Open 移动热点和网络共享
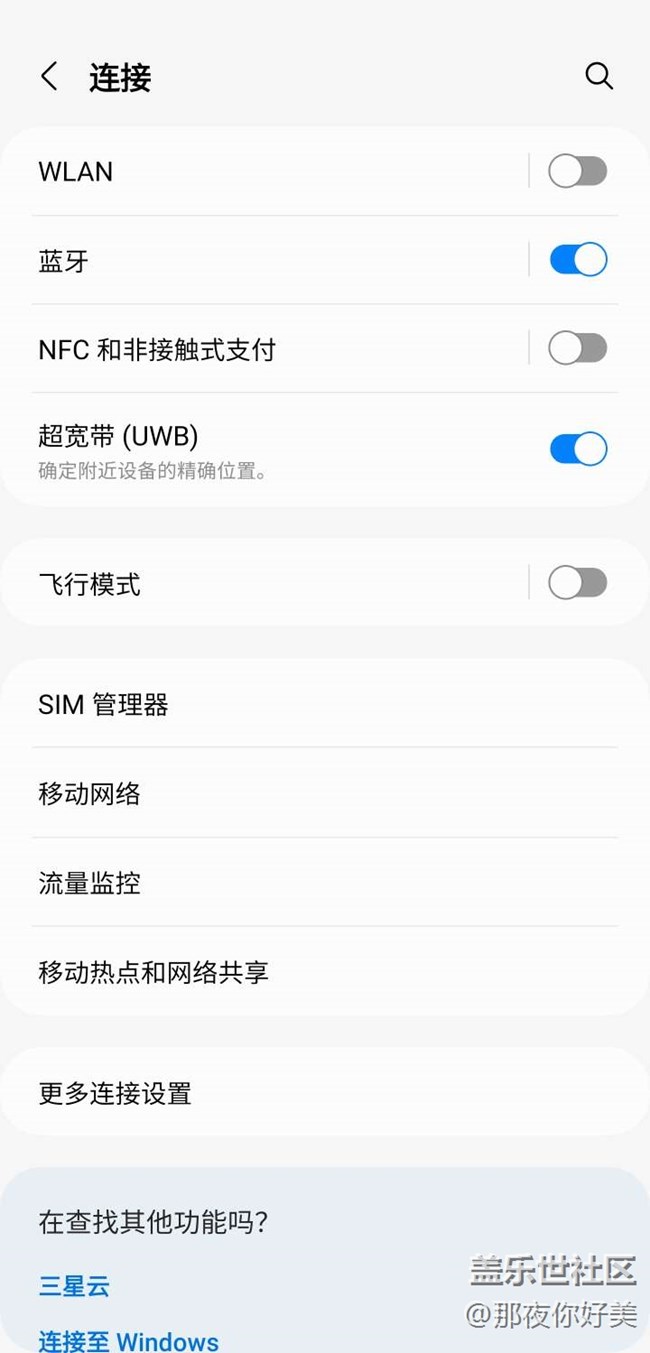The width and height of the screenshot is (650, 1353). 325,971
